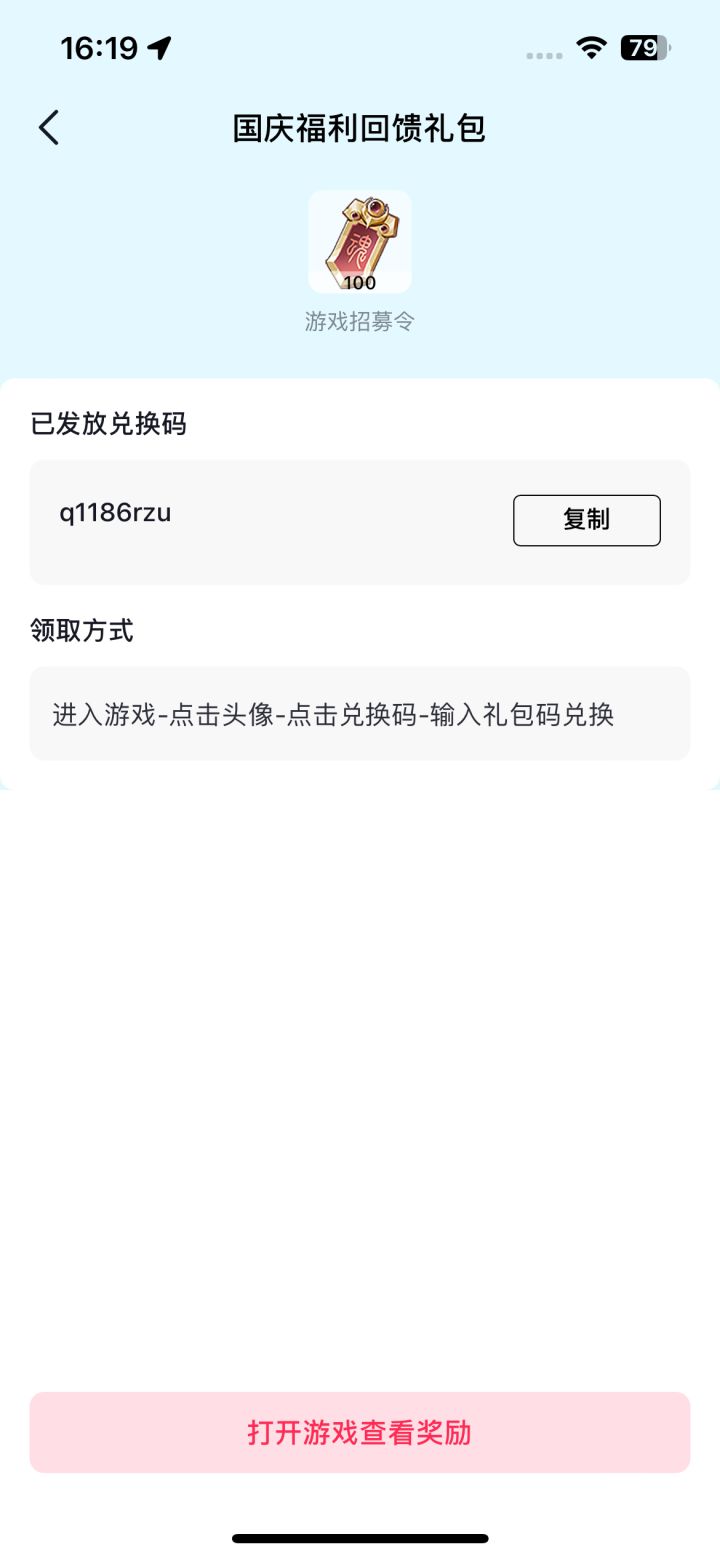Tap the back arrow to return

48,128
